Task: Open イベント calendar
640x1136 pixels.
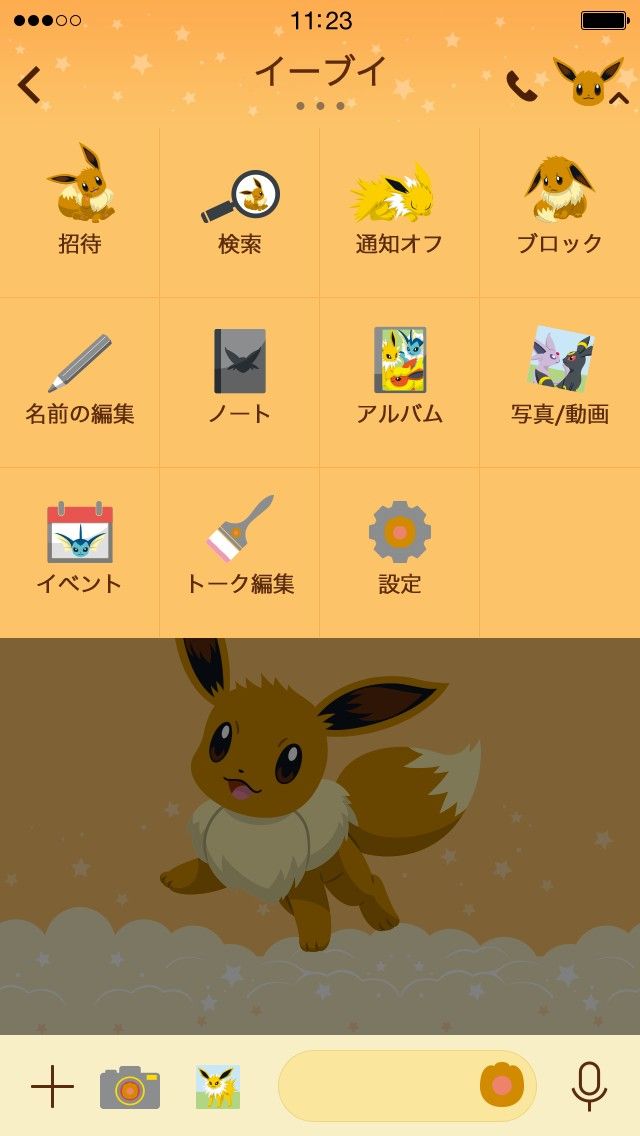Action: click(x=80, y=544)
